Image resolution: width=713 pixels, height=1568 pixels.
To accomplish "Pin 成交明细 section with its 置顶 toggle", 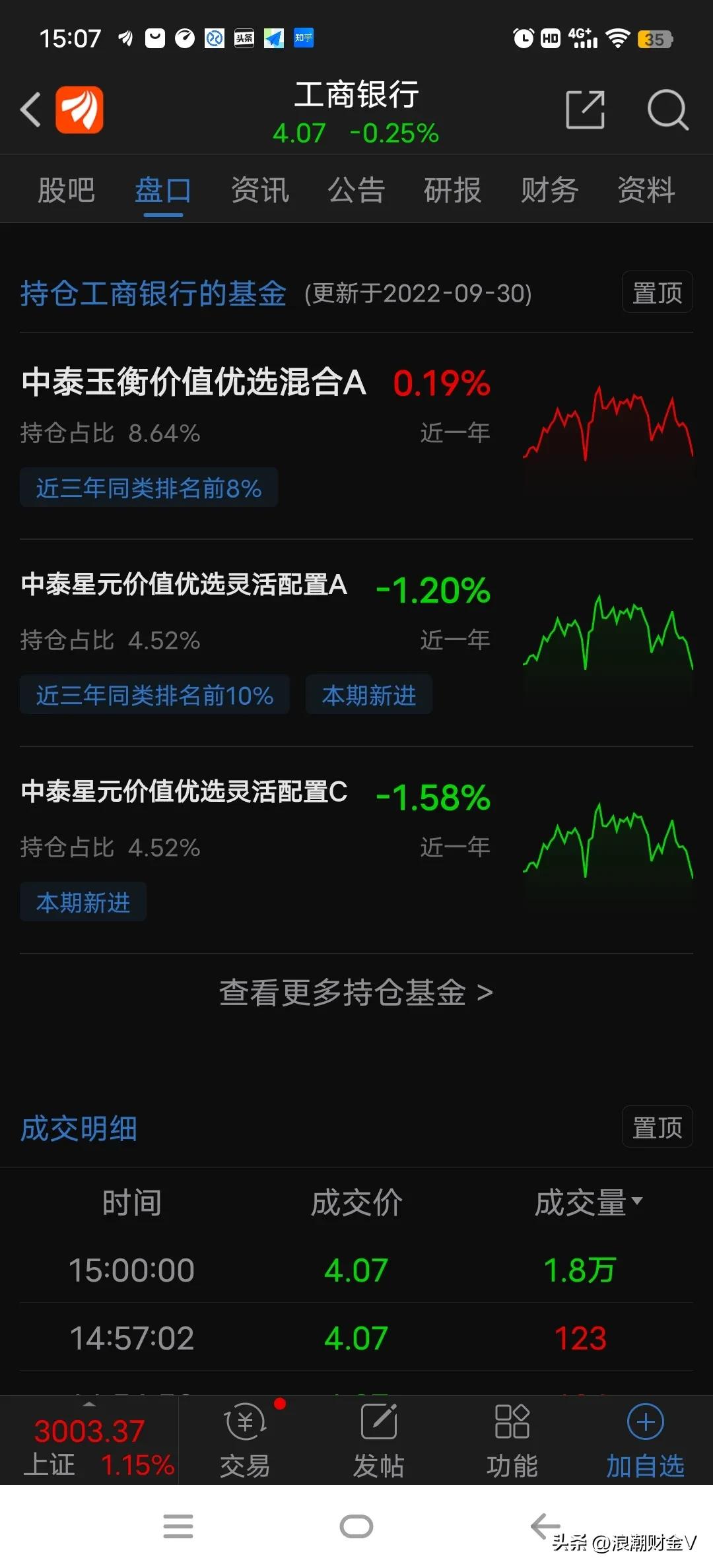I will [657, 1127].
